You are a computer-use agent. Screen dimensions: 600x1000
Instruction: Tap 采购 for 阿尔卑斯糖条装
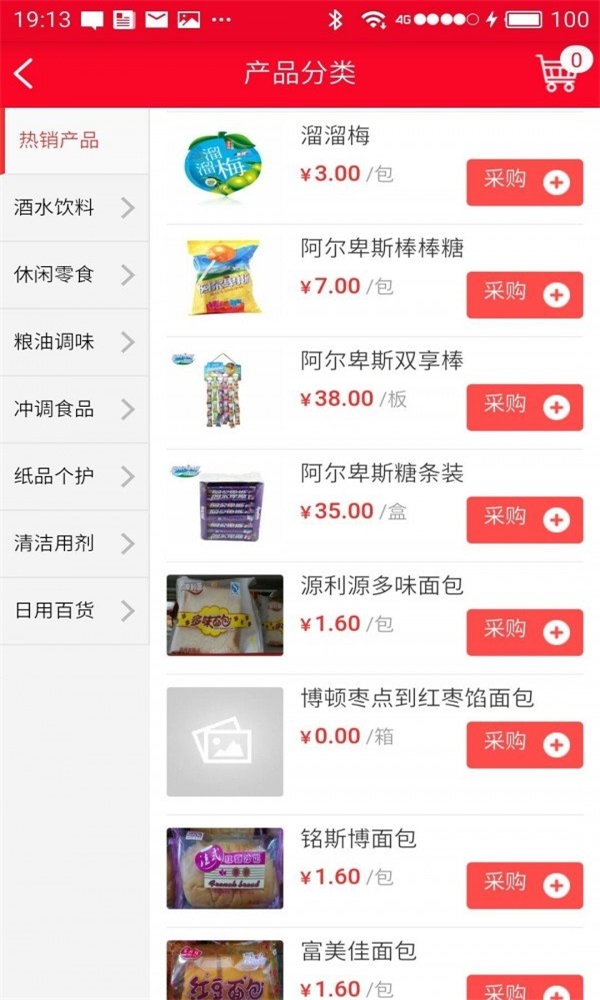[x=524, y=519]
